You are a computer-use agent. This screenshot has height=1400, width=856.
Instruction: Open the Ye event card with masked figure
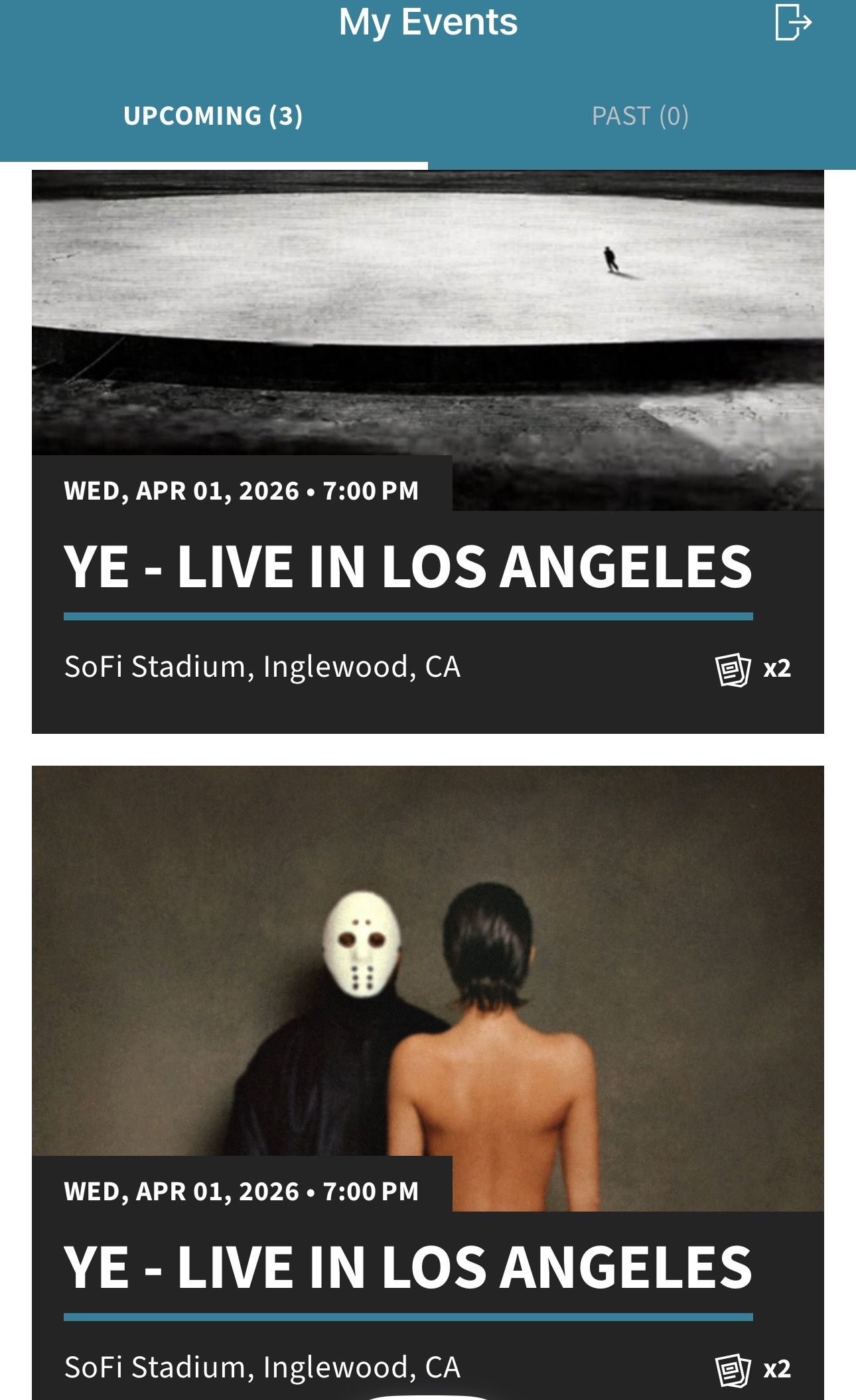point(428,1083)
